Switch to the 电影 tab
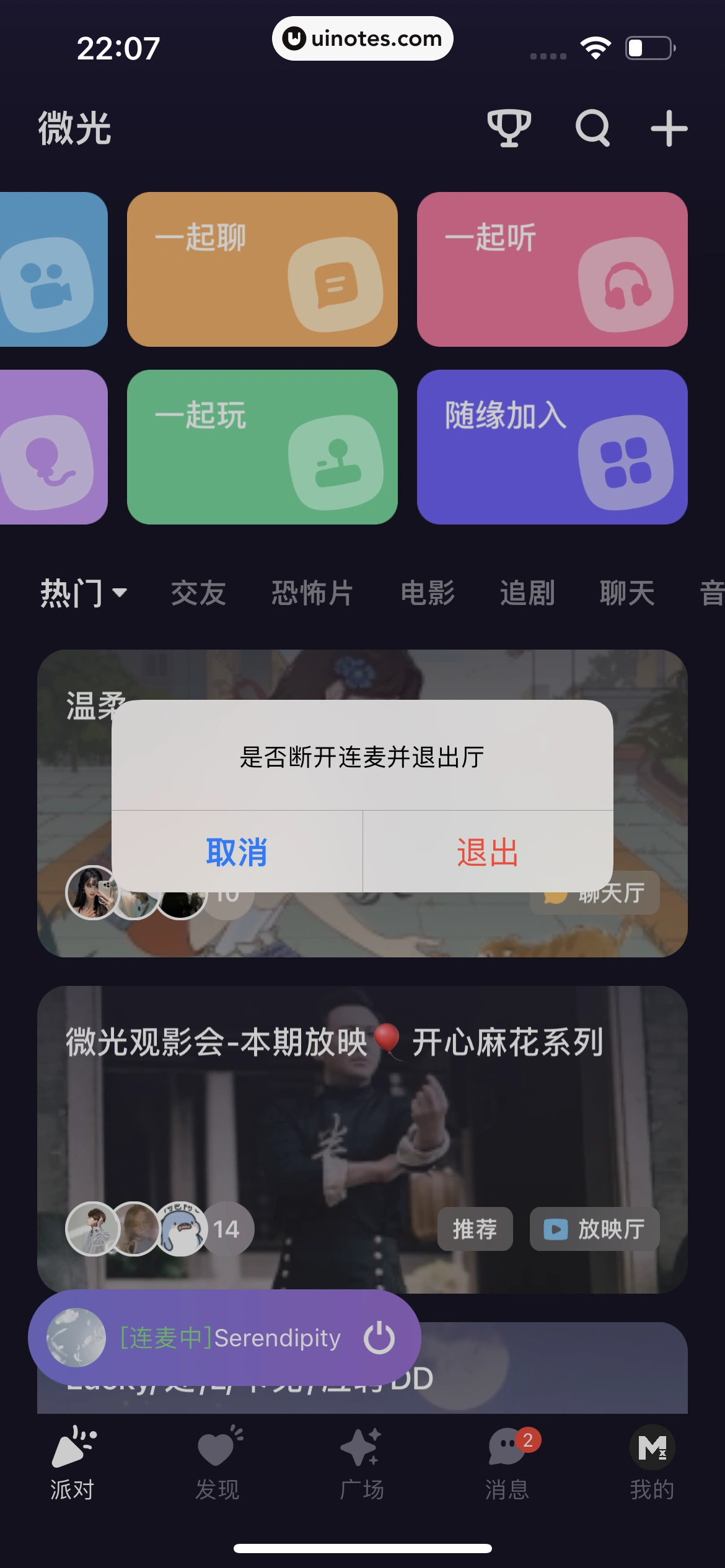 pos(428,593)
